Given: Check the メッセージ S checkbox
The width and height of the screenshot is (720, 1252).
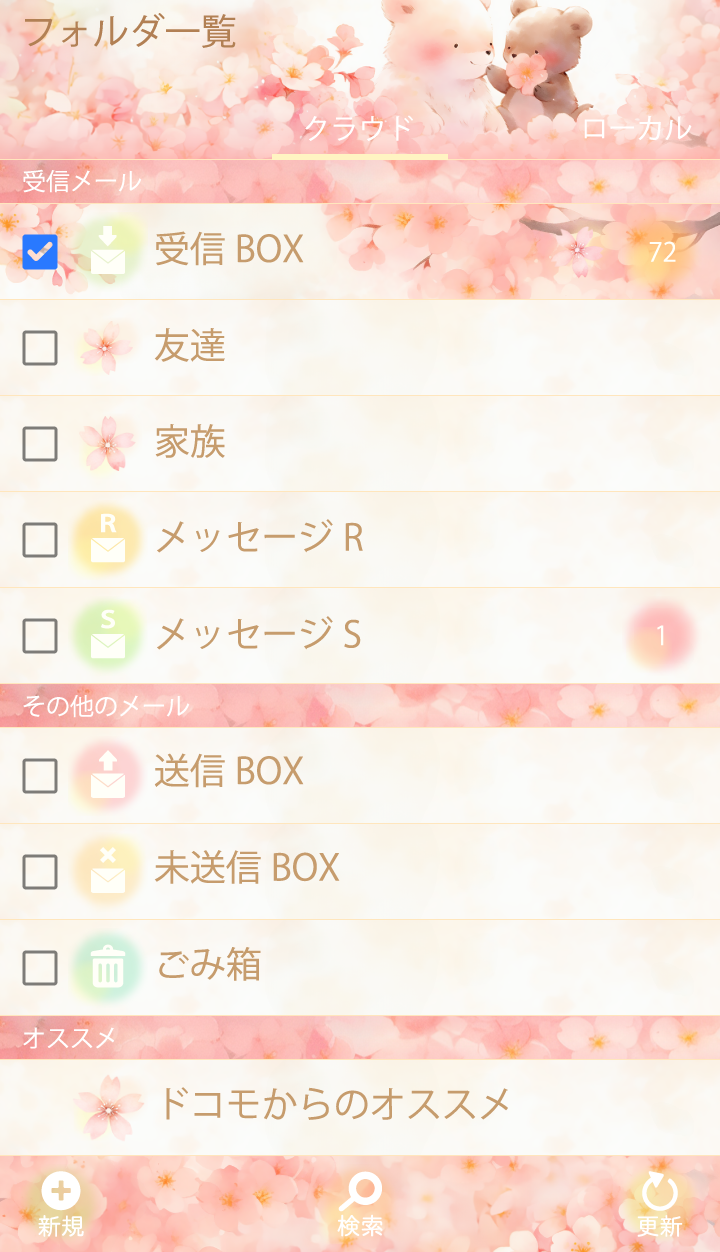Looking at the screenshot, I should pyautogui.click(x=40, y=636).
